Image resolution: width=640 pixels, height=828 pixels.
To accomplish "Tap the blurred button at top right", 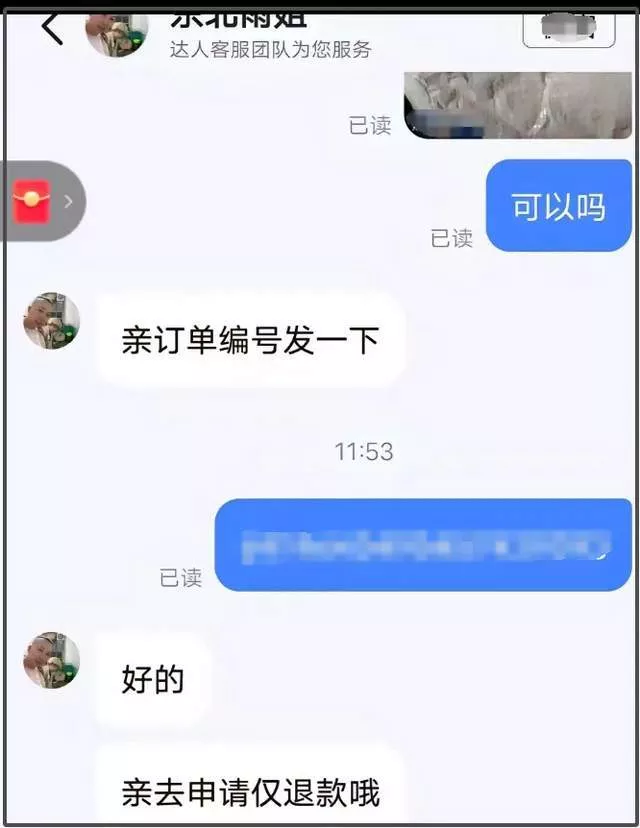I will coord(568,28).
